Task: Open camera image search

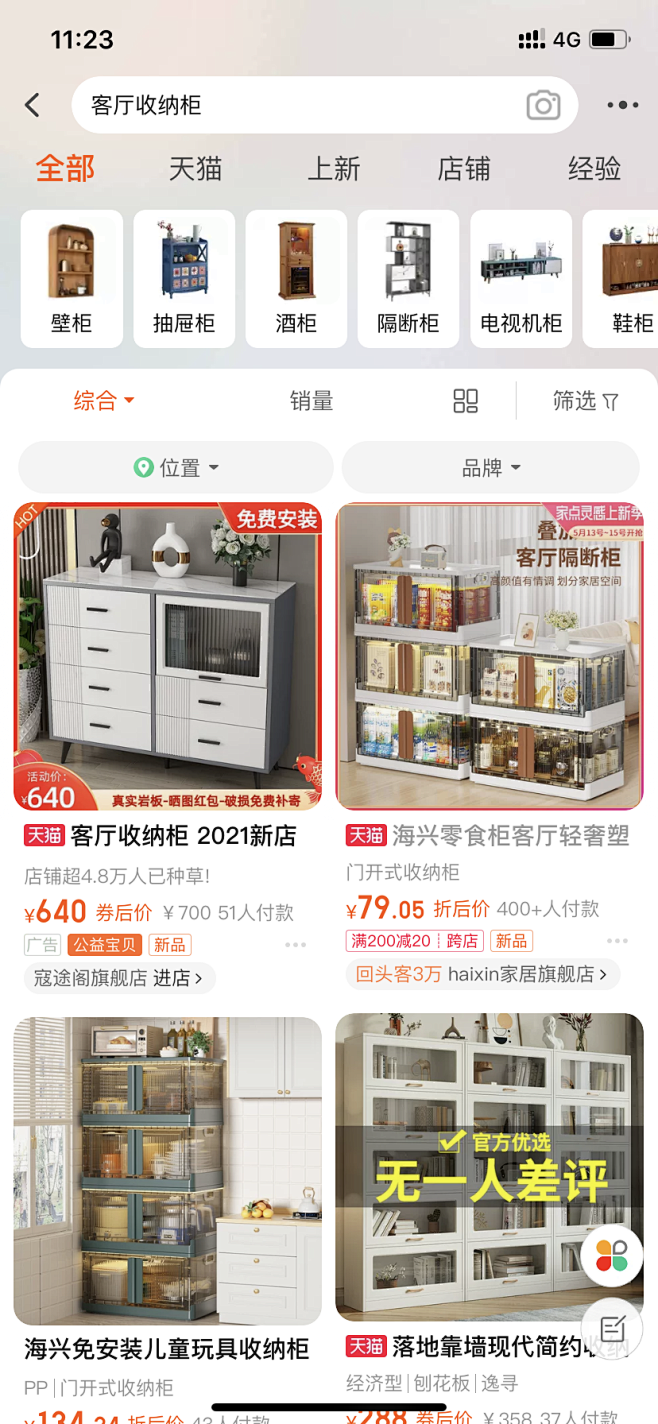Action: point(543,105)
